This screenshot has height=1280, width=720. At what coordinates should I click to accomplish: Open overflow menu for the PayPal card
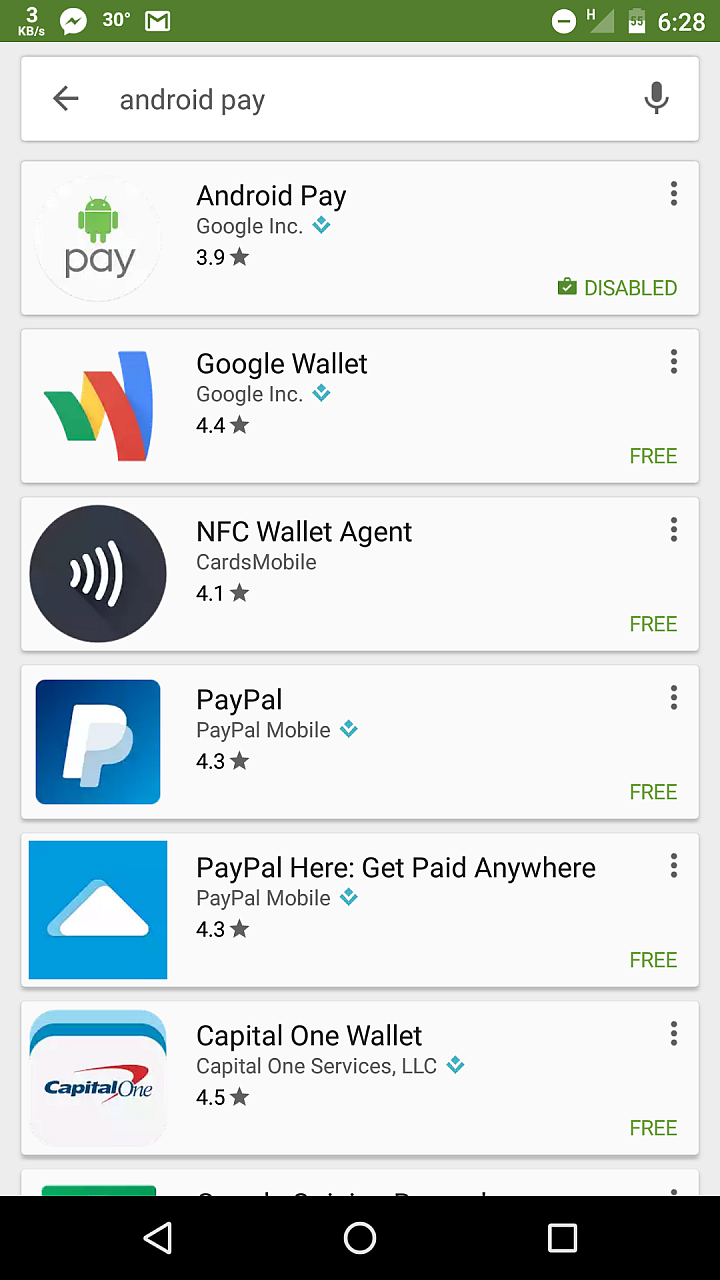(674, 697)
